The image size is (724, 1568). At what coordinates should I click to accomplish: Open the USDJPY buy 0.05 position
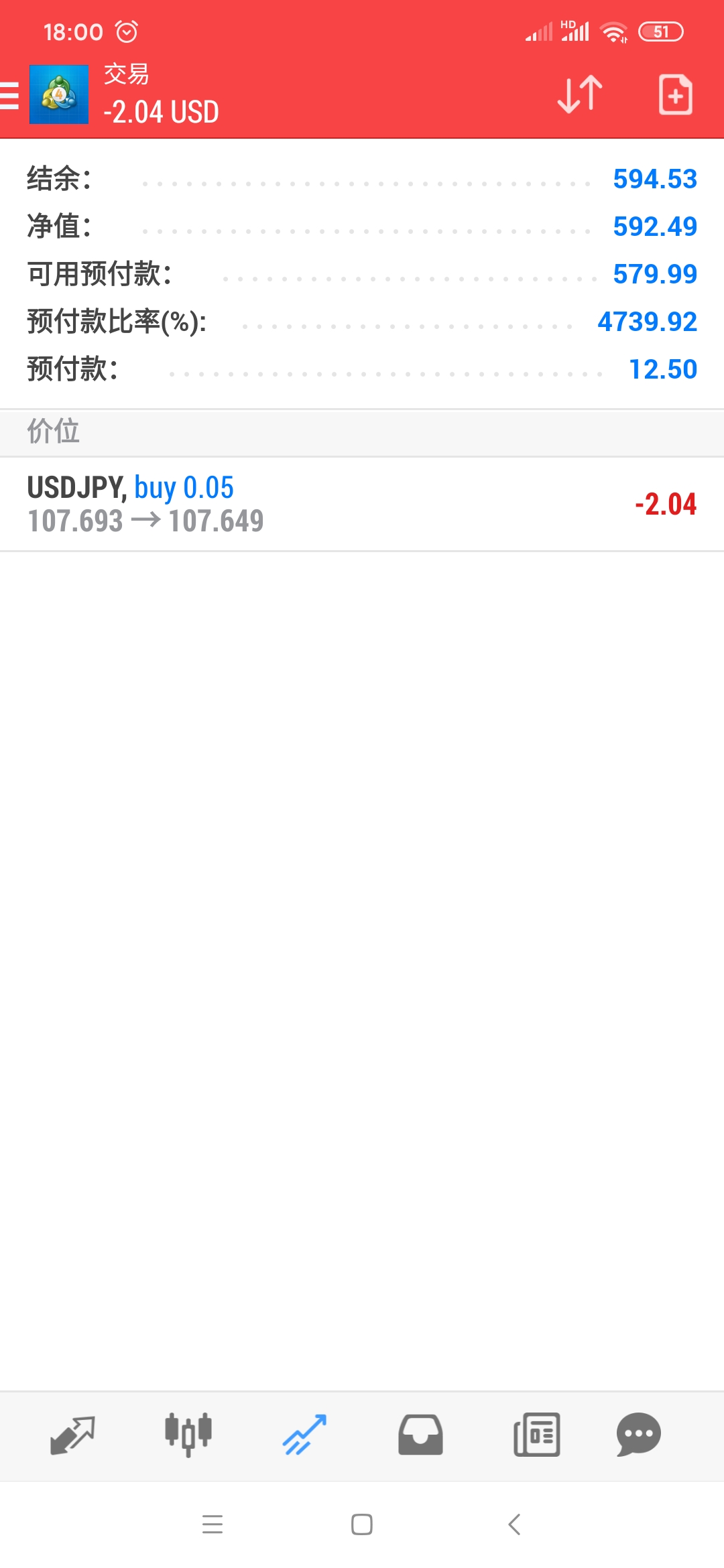click(x=362, y=504)
